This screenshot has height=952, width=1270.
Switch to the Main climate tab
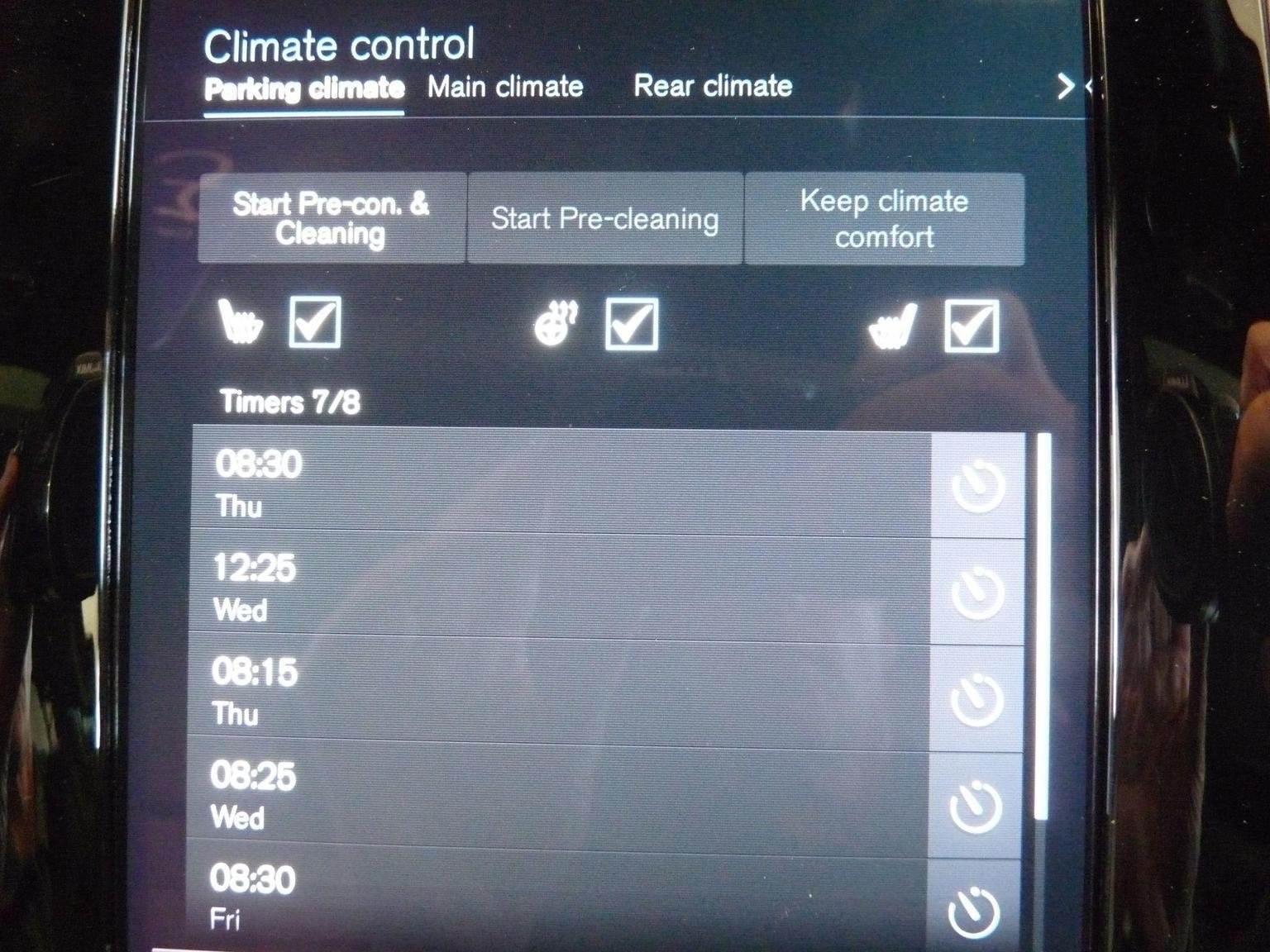[504, 87]
